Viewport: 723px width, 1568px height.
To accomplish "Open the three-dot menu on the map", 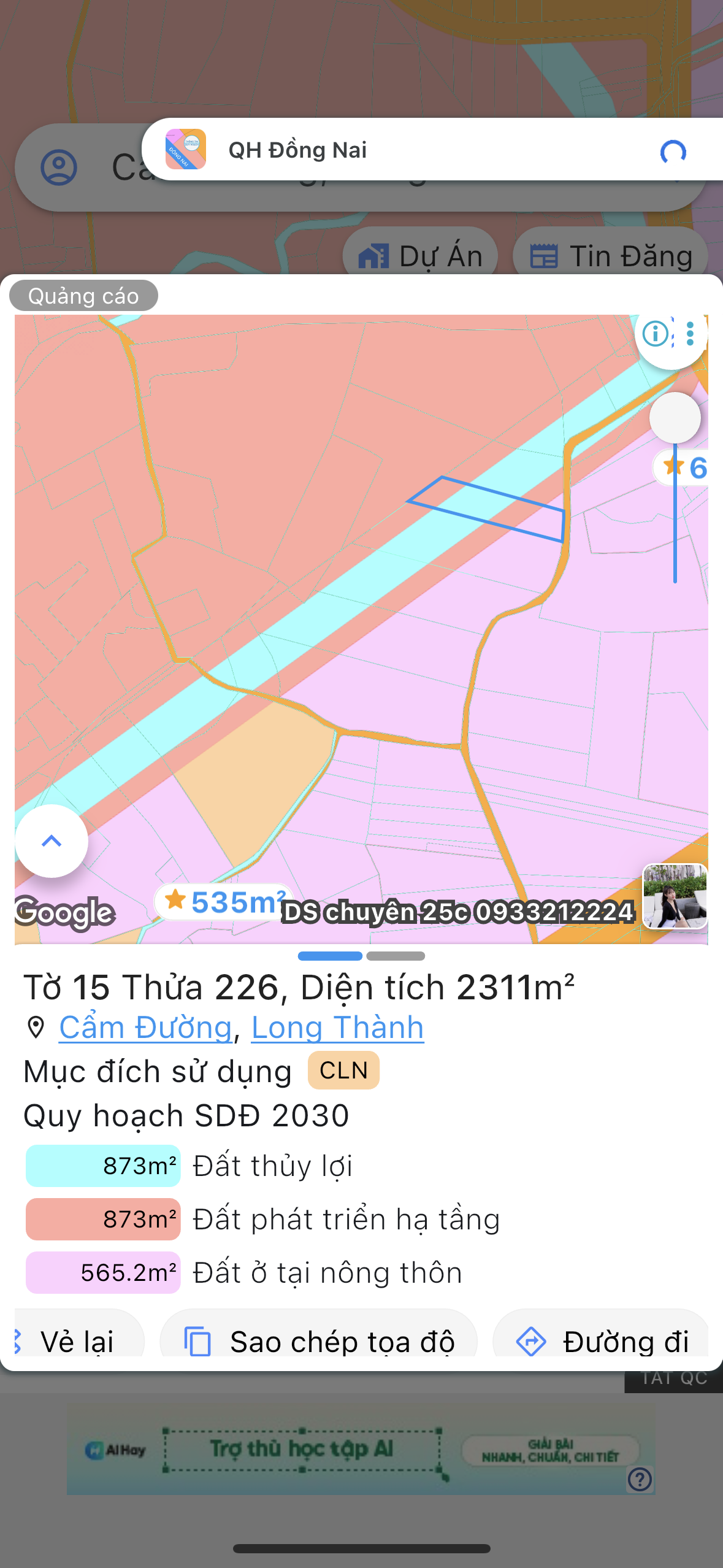I will coord(690,334).
